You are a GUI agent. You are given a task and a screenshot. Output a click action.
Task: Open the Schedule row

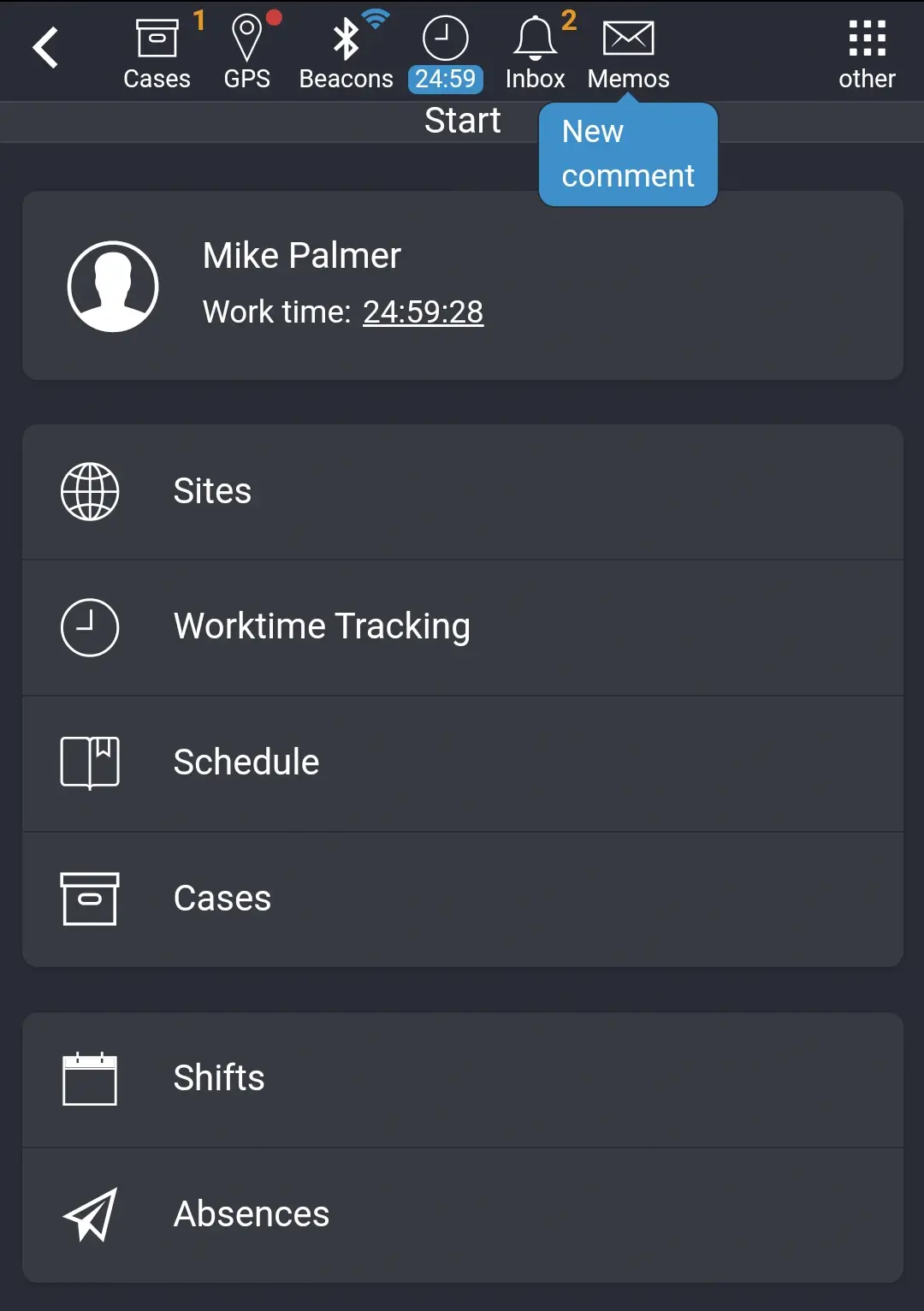462,762
